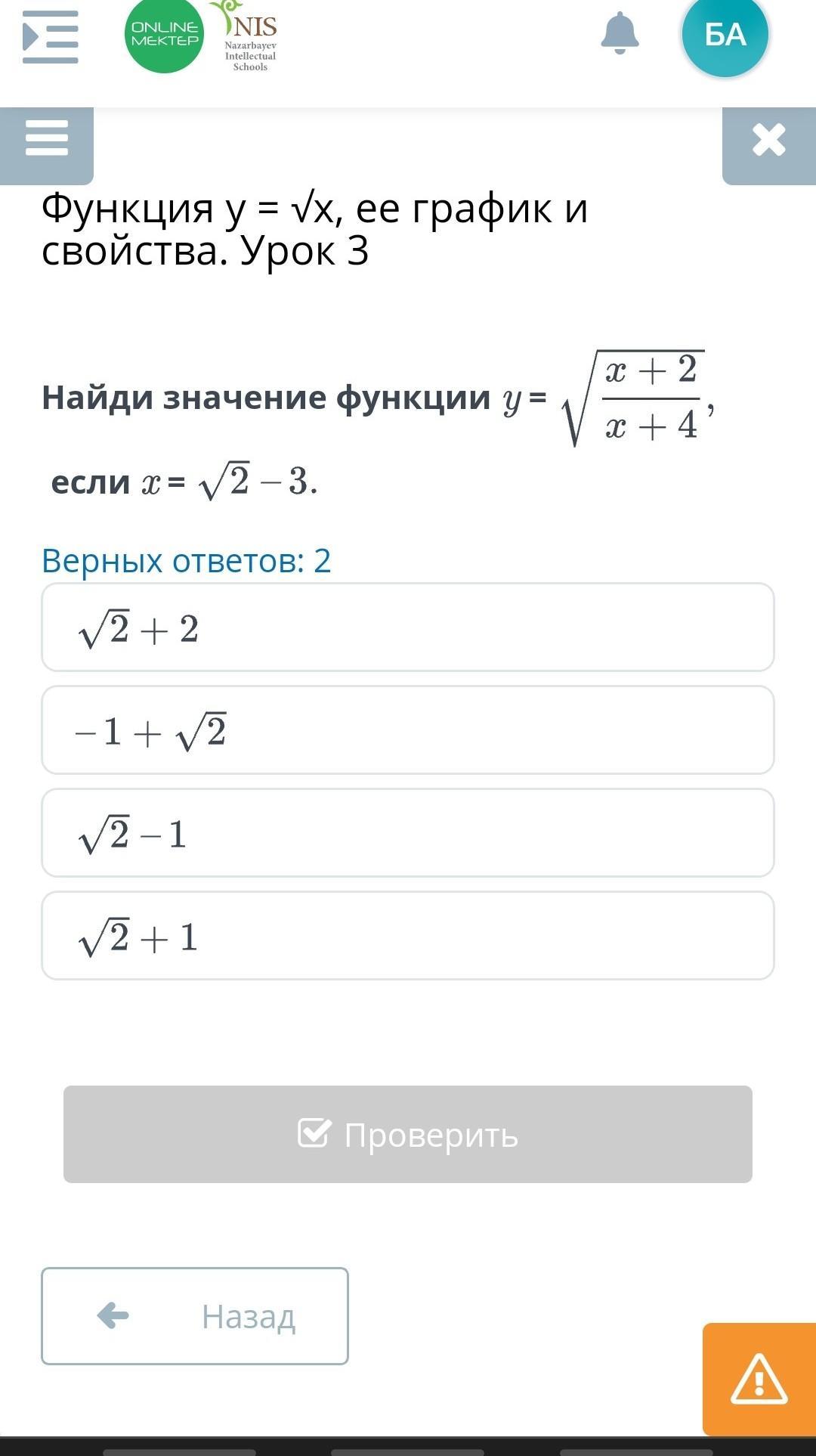This screenshot has height=1456, width=816.
Task: Open the notifications bell
Action: click(620, 33)
